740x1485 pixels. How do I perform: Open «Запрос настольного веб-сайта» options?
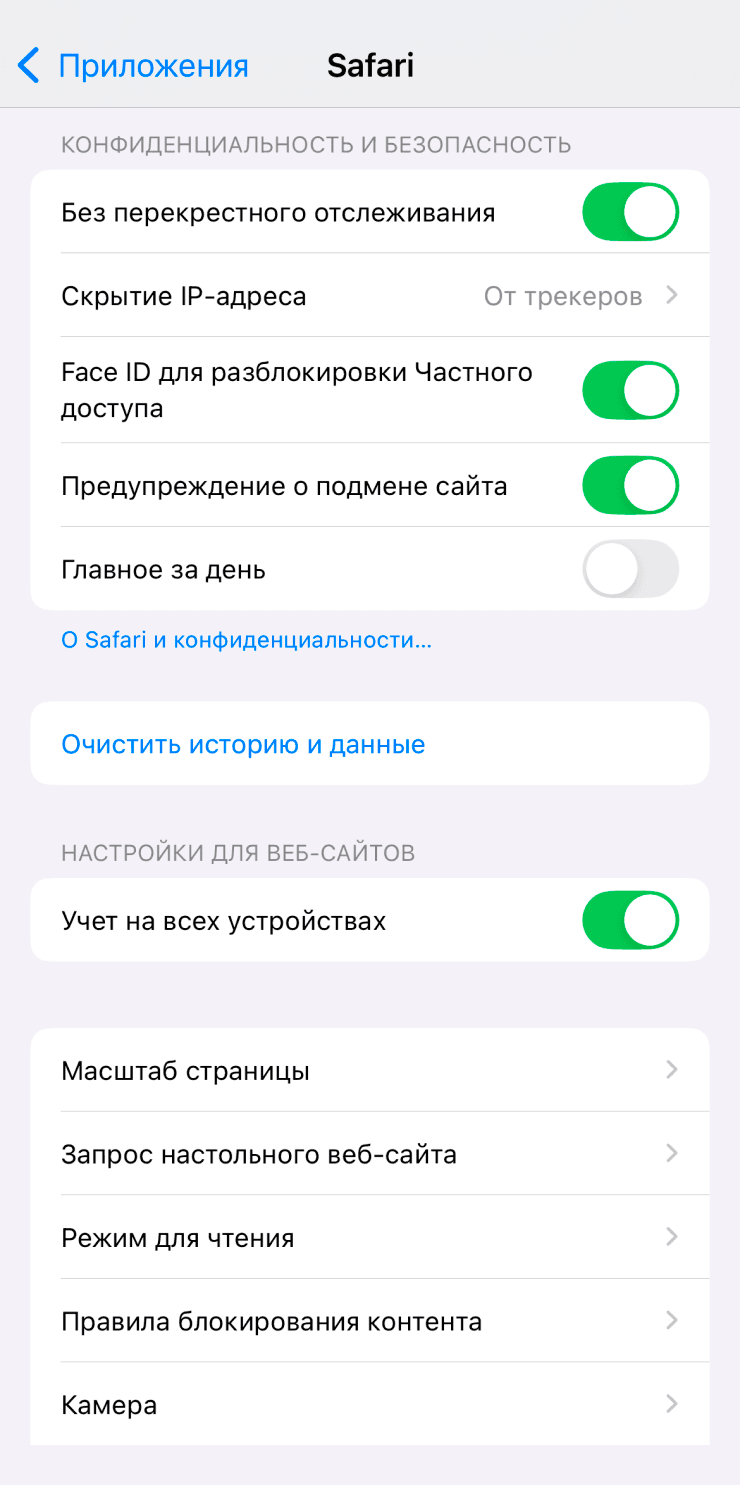point(370,1153)
